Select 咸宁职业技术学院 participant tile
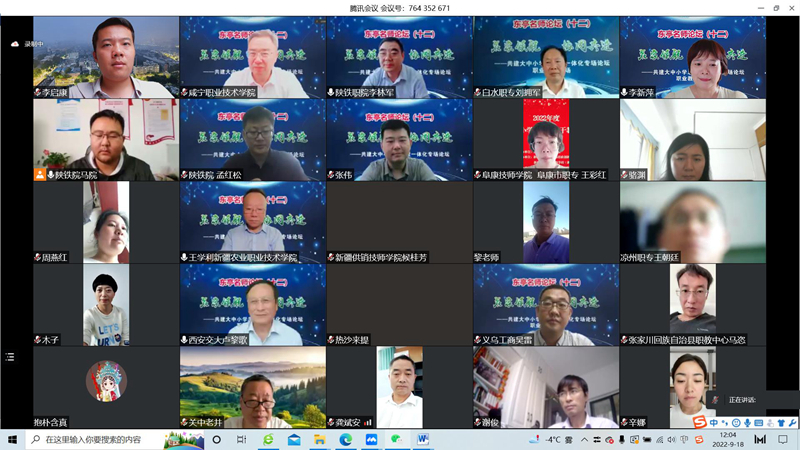This screenshot has width=800, height=450. (x=253, y=56)
